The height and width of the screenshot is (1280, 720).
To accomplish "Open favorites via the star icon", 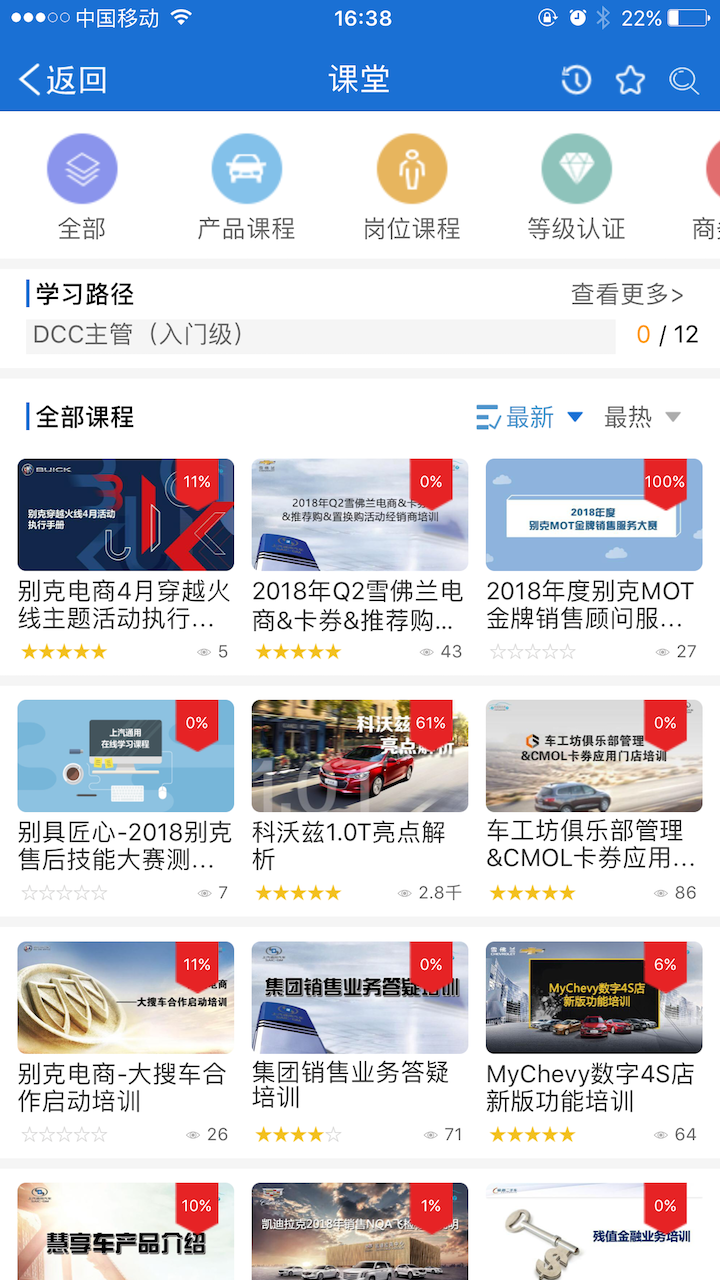I will [629, 79].
